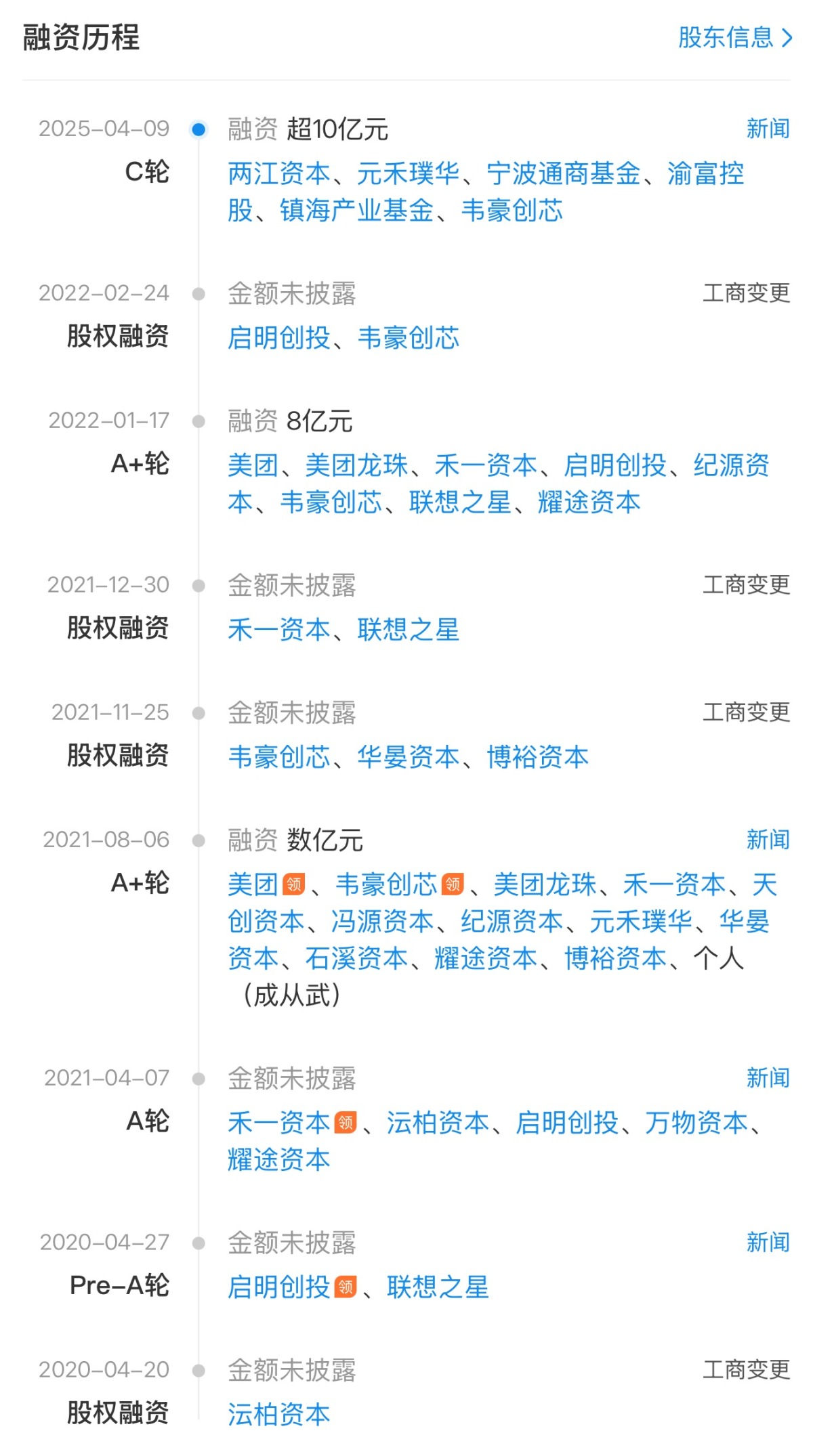The image size is (813, 1456).
Task: Open 启明创投 in the 2022-02-24 round
Action: coord(278,338)
